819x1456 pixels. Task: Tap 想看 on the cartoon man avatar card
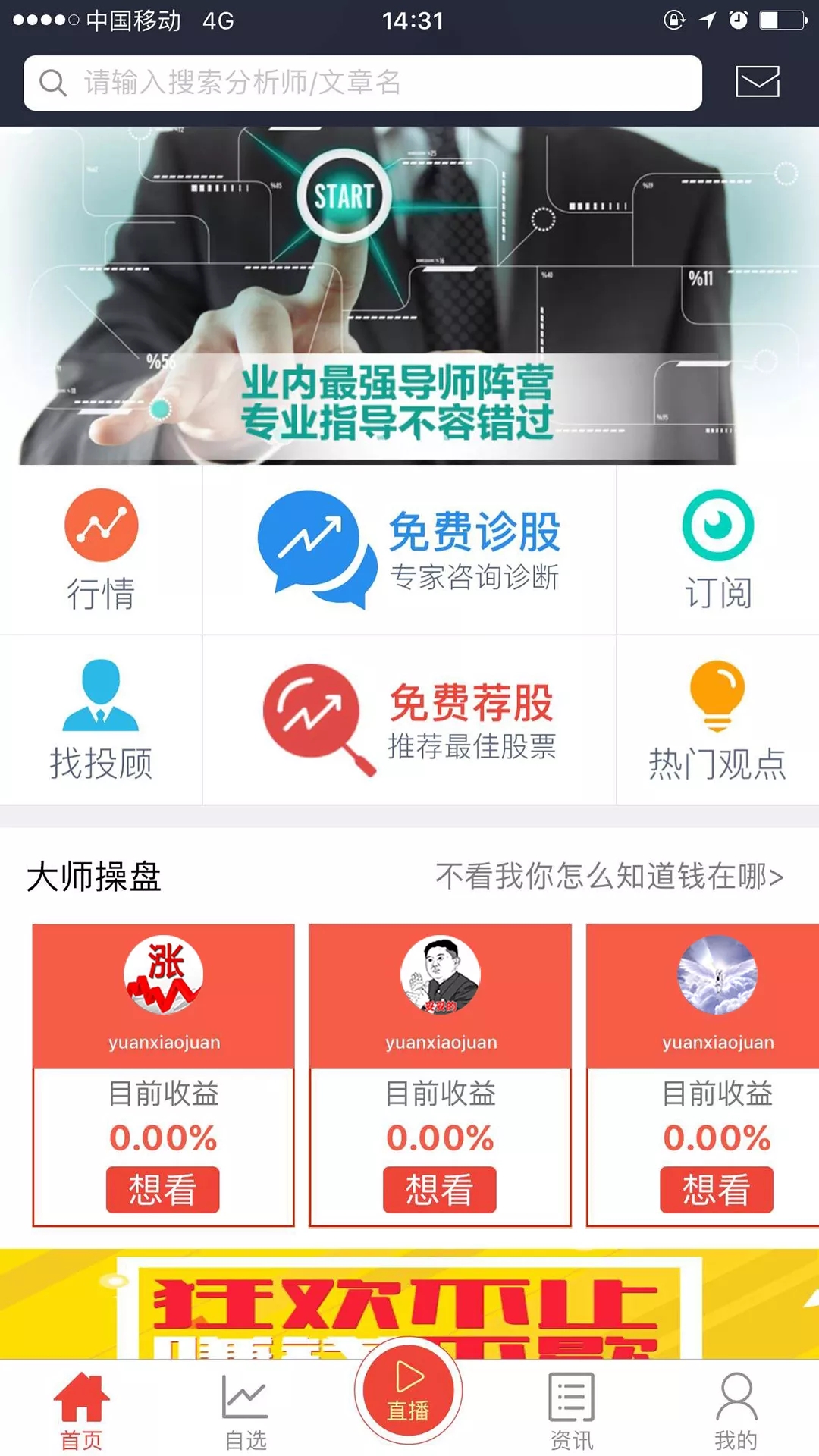440,1189
